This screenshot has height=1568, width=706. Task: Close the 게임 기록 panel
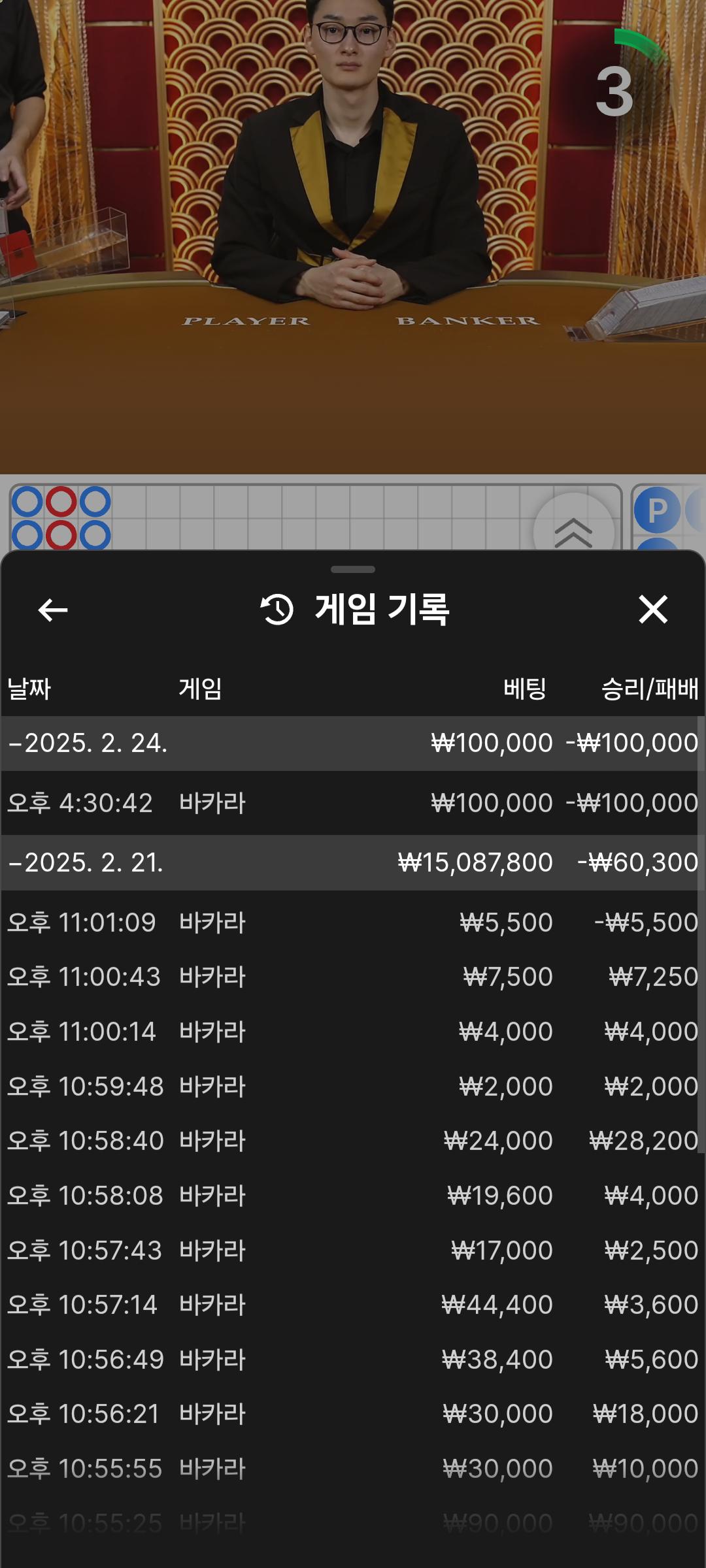652,610
